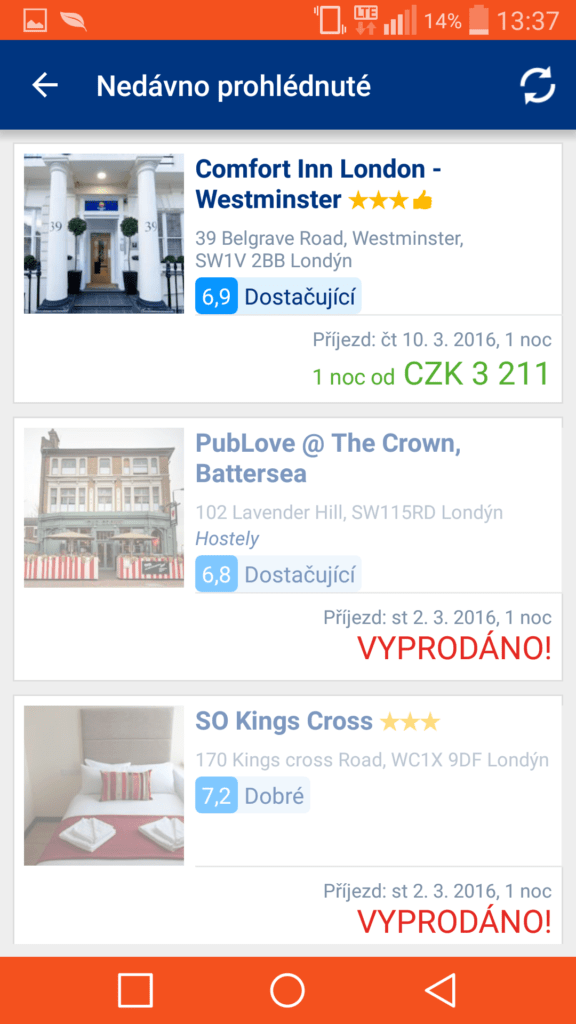This screenshot has width=576, height=1024.
Task: Open PubLove @ The Crown, Battersea listing
Action: coord(288,549)
